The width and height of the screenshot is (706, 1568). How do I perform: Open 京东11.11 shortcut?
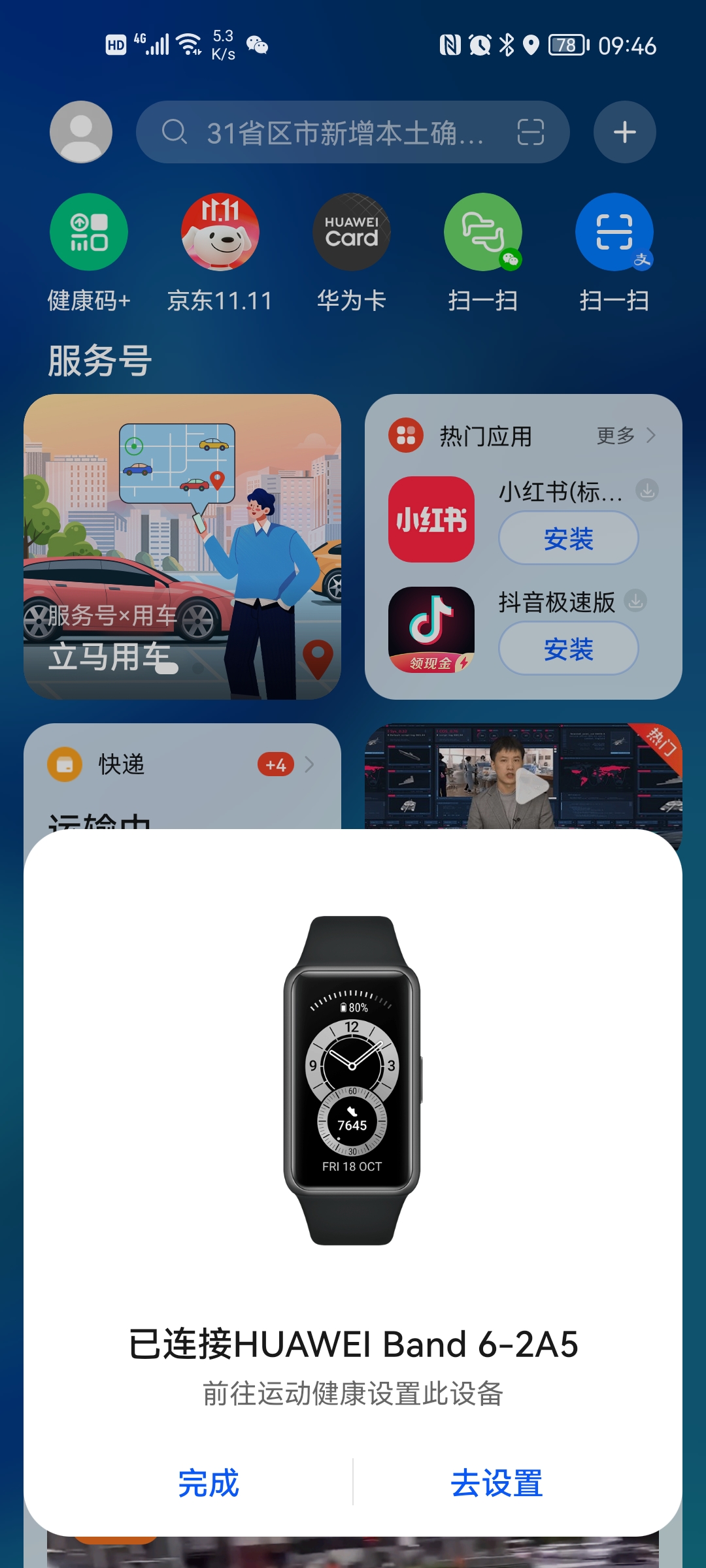coord(220,233)
